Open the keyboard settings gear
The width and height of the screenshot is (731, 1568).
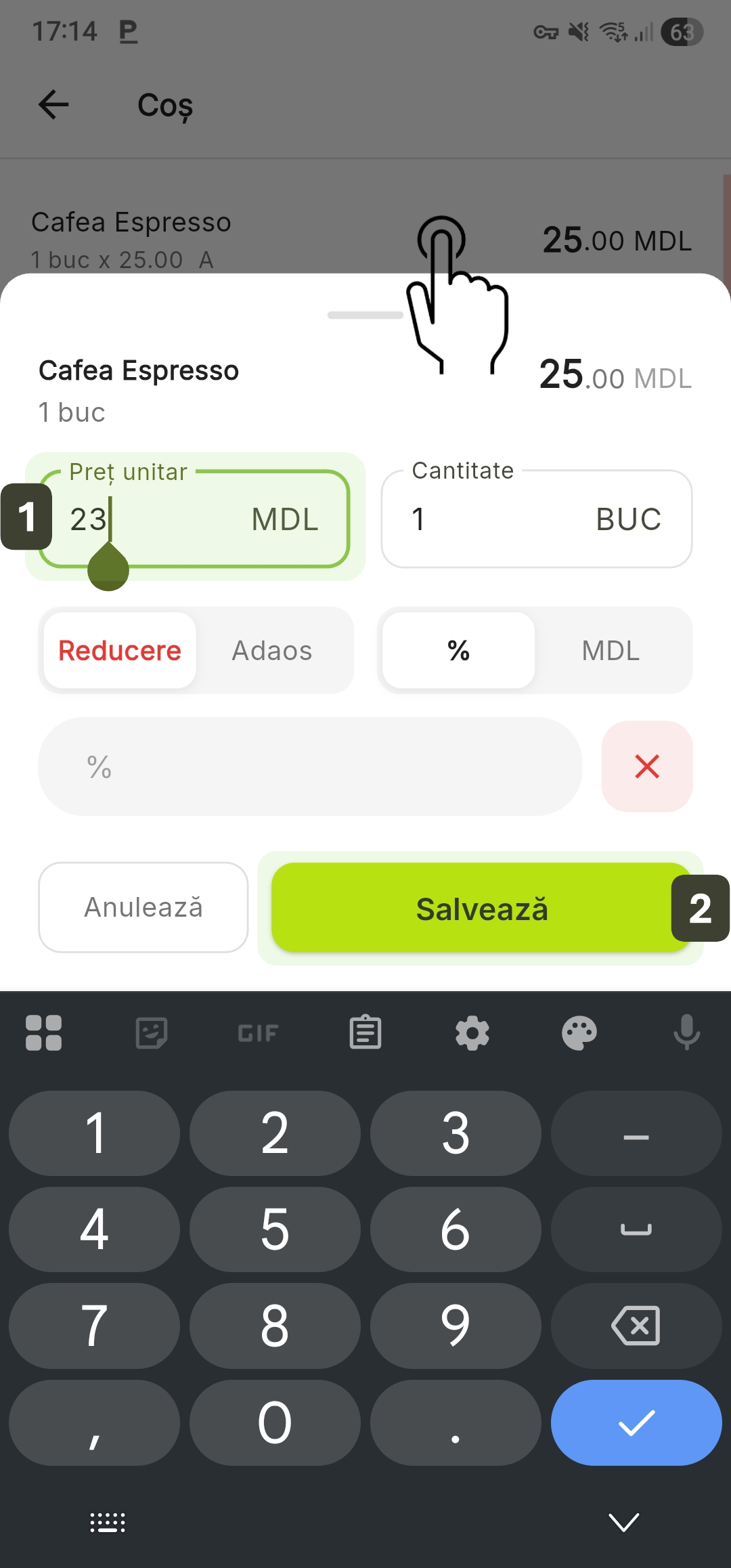[472, 1032]
